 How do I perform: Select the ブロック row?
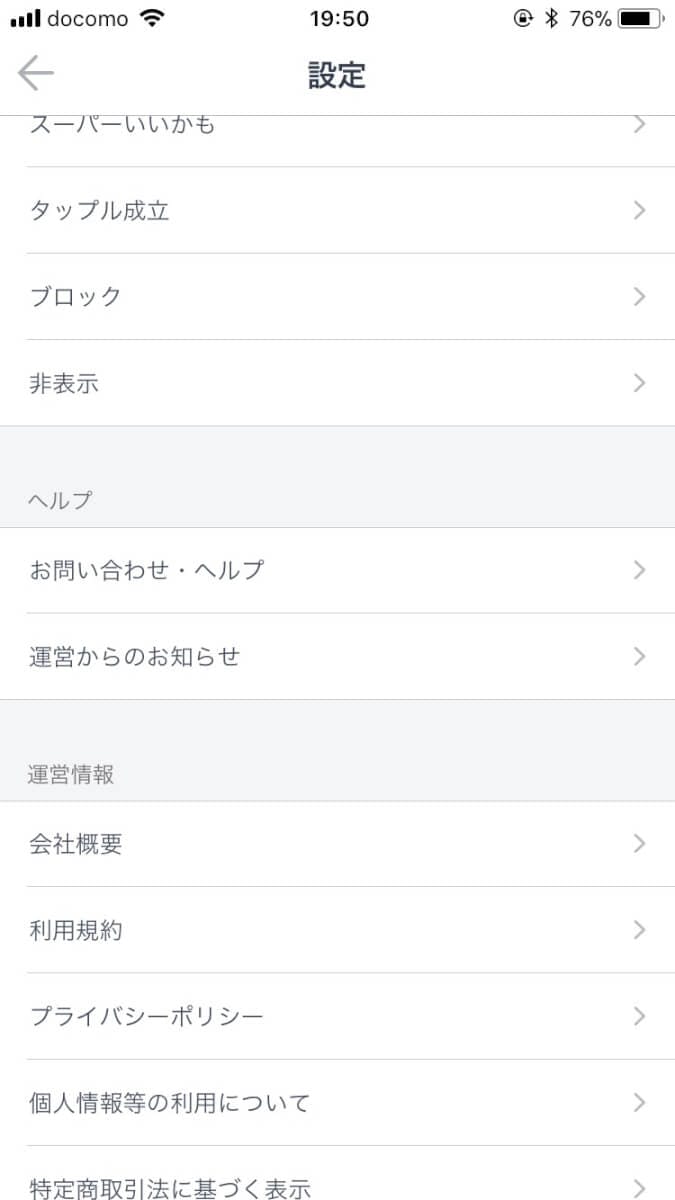(x=337, y=297)
